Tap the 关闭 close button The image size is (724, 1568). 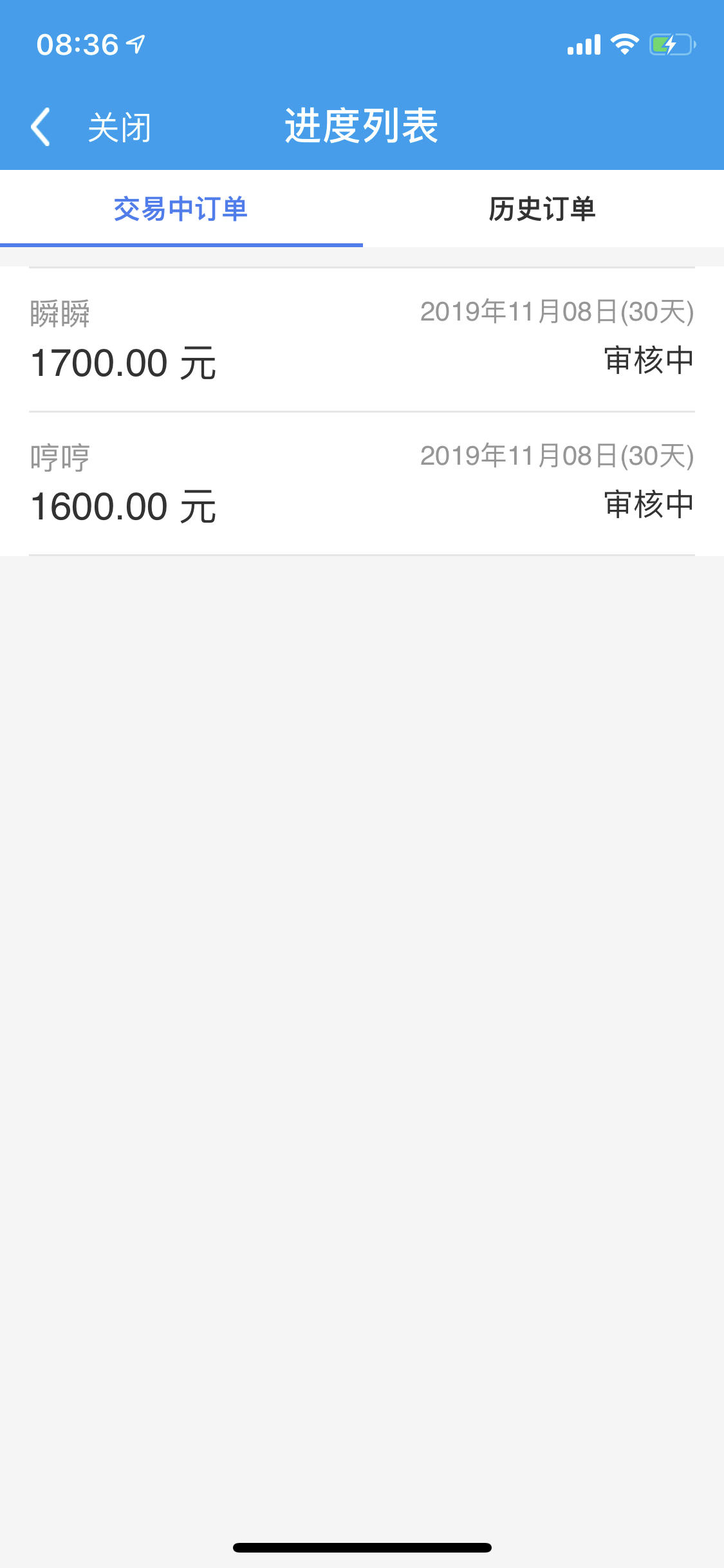pos(119,127)
